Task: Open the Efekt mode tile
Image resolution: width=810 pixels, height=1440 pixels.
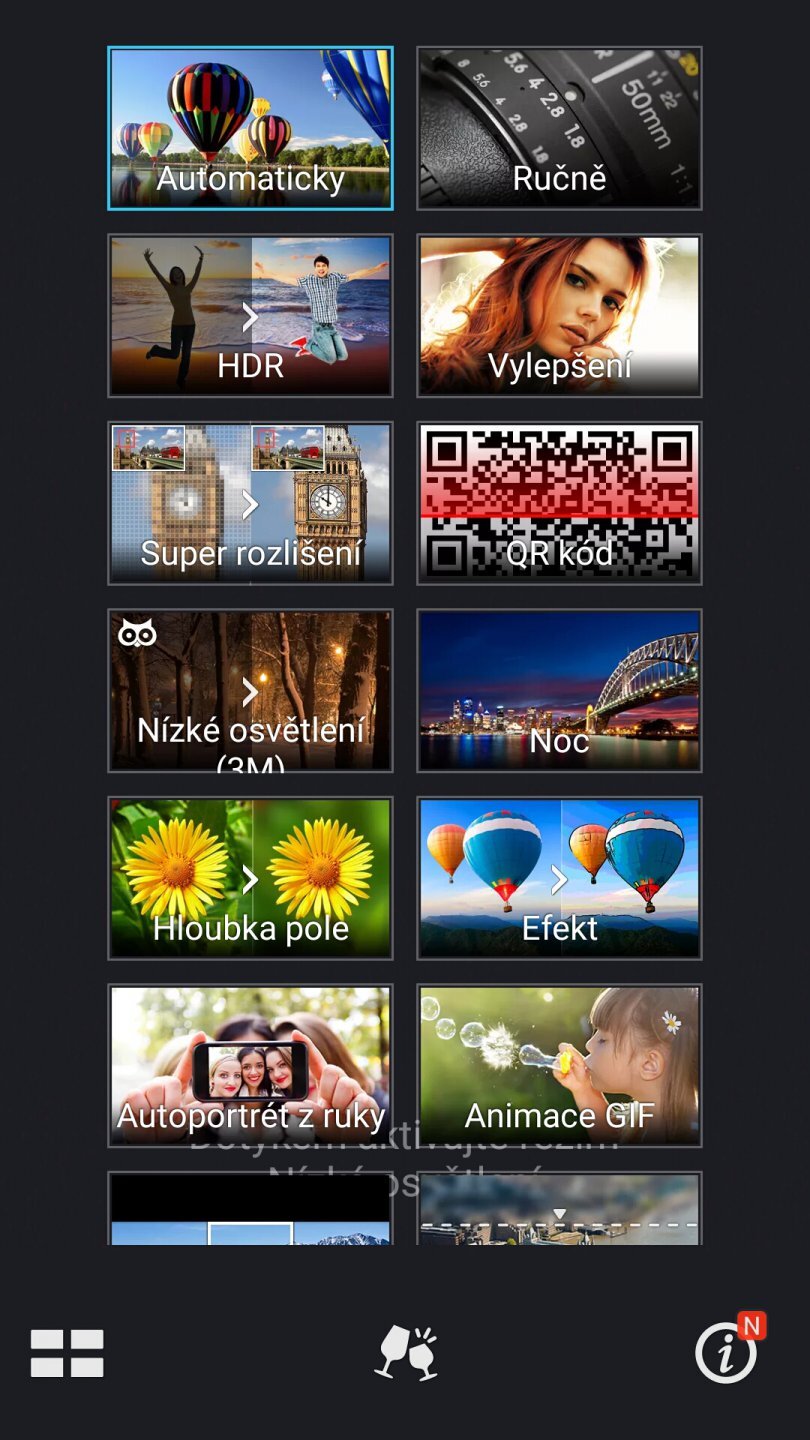Action: tap(559, 878)
